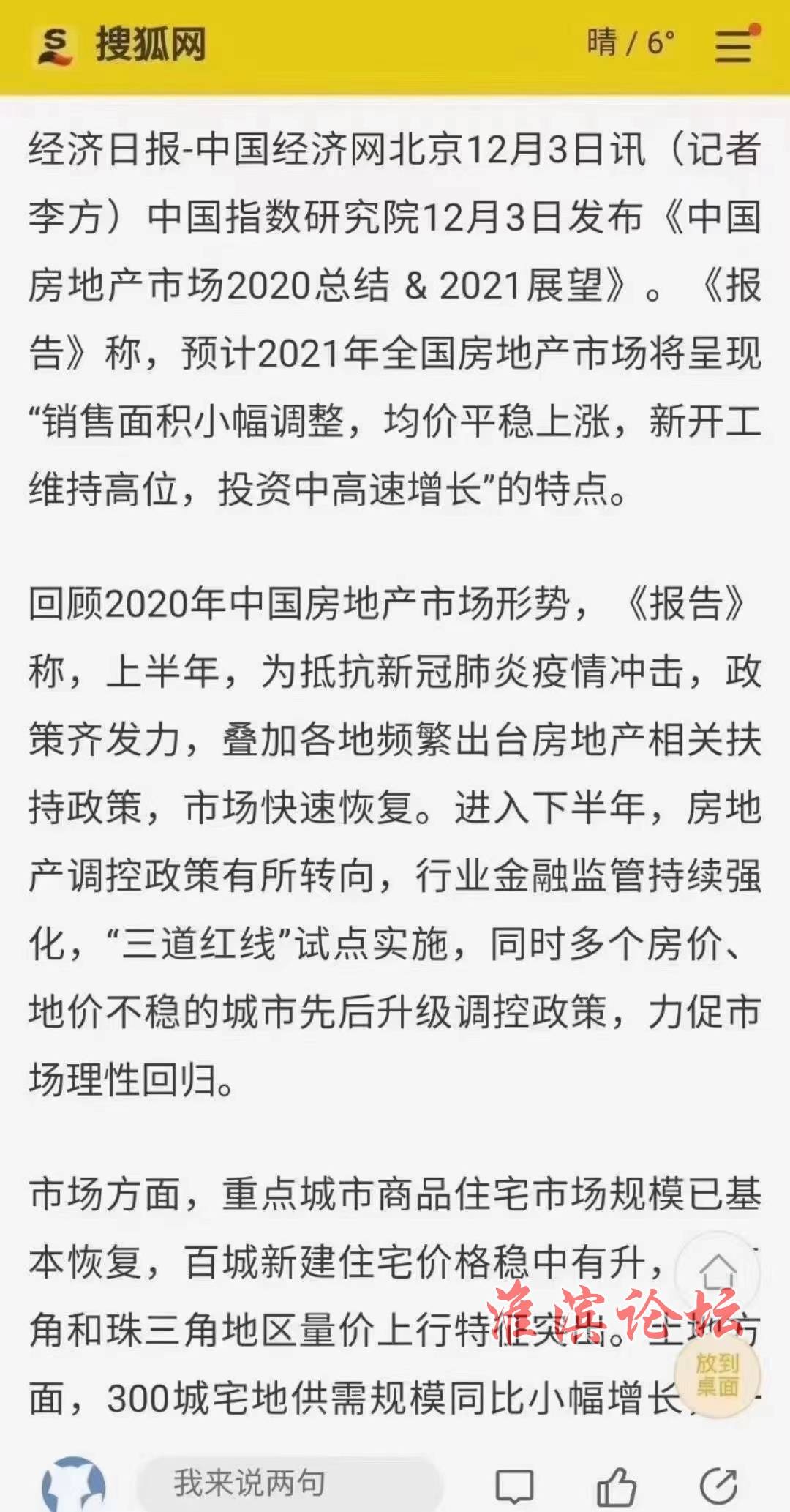Tap the user avatar beside comment box
This screenshot has height=1512, width=790.
74,1486
